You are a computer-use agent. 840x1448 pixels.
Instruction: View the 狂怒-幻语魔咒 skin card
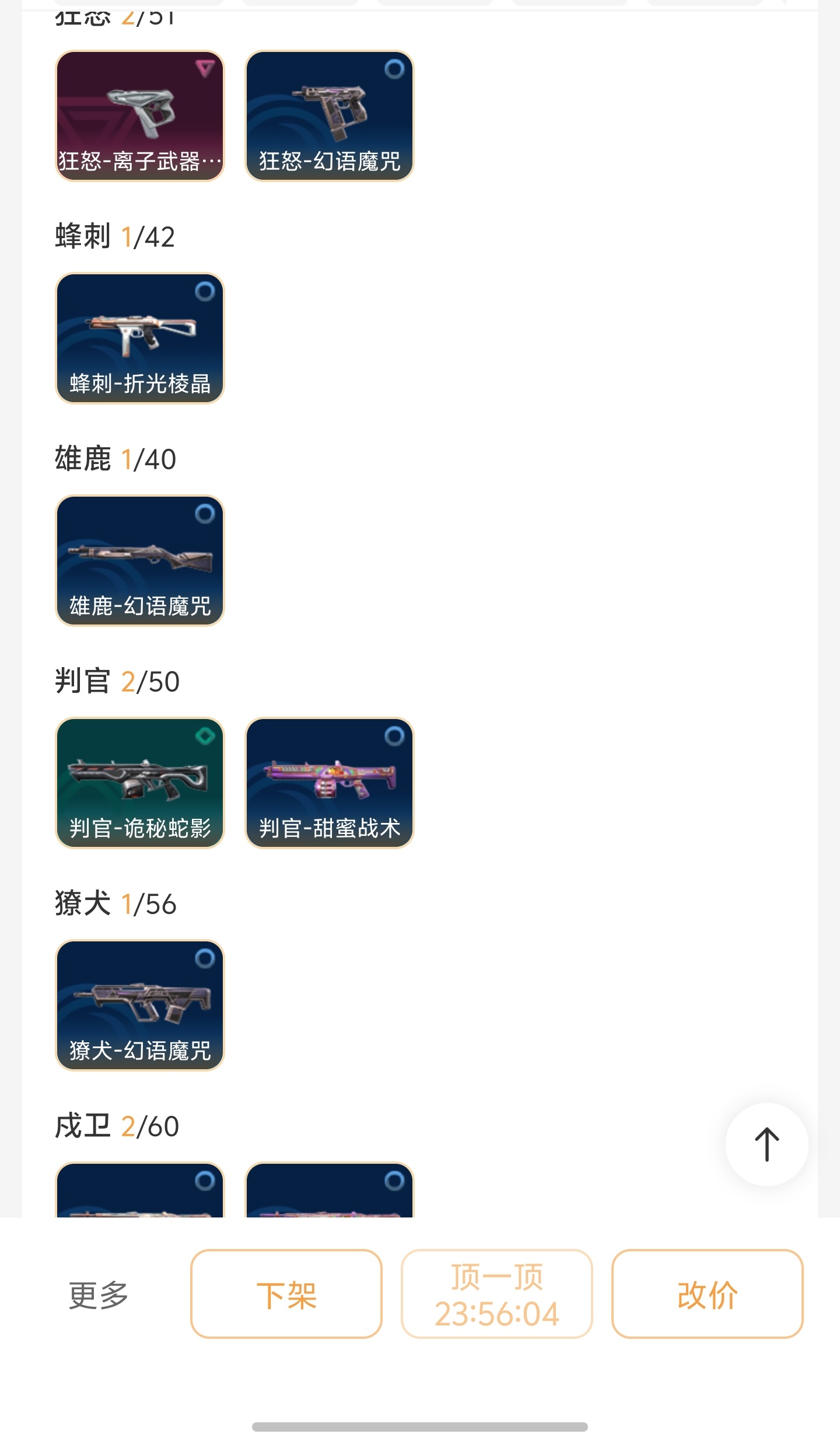[330, 116]
